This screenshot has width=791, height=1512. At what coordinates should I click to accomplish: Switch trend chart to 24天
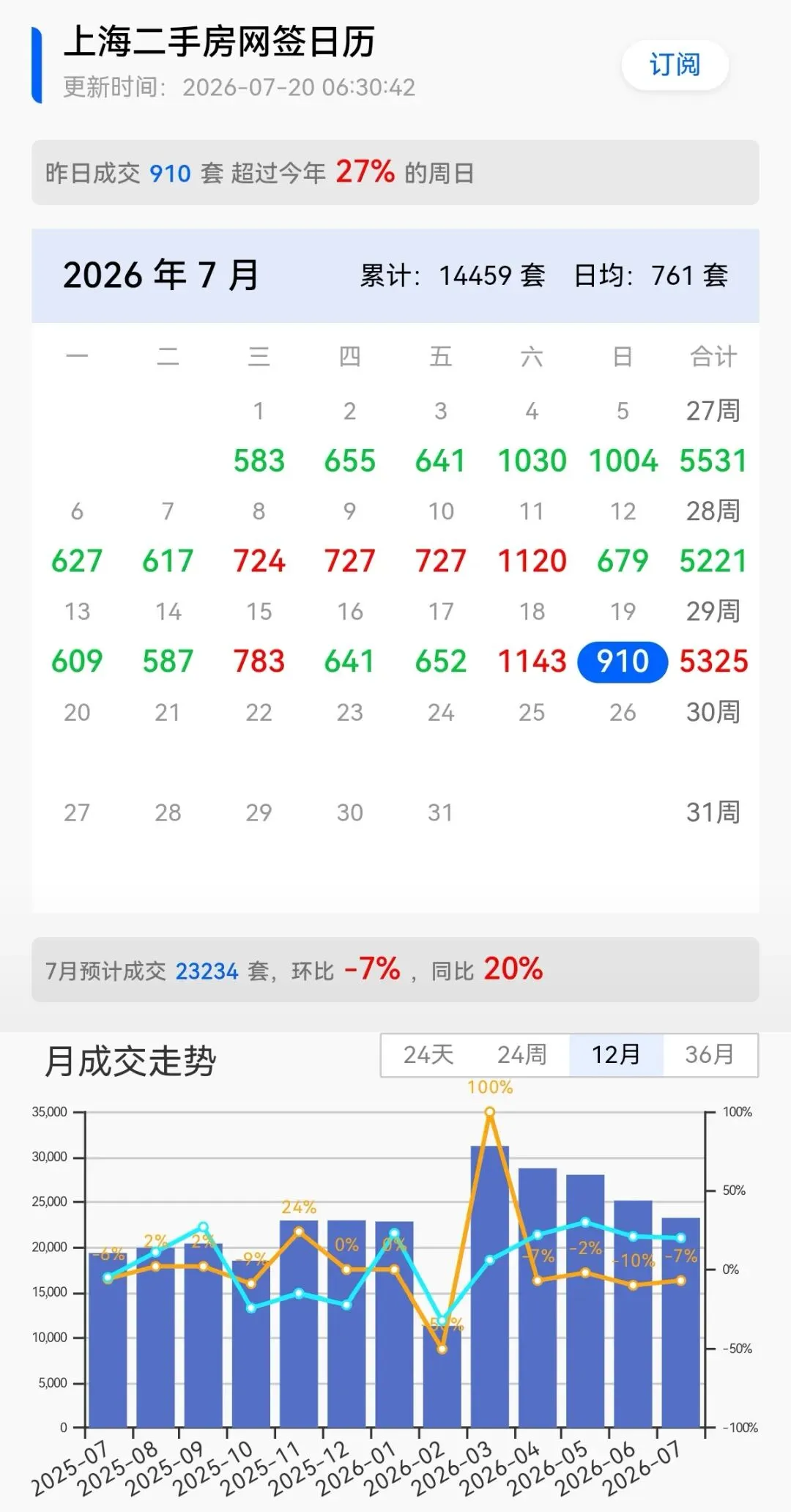(x=428, y=1055)
